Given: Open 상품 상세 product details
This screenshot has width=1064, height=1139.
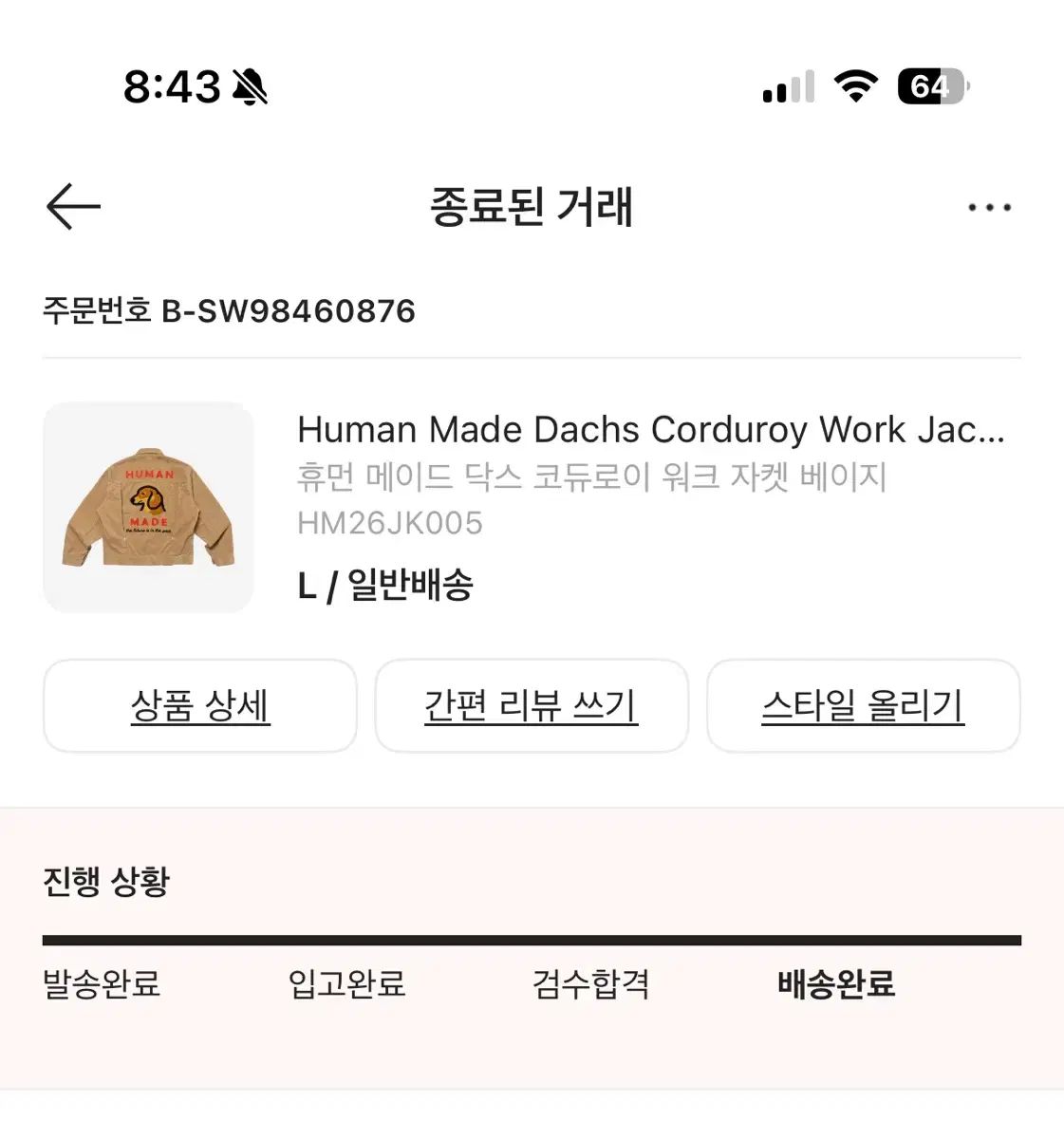Looking at the screenshot, I should 199,705.
